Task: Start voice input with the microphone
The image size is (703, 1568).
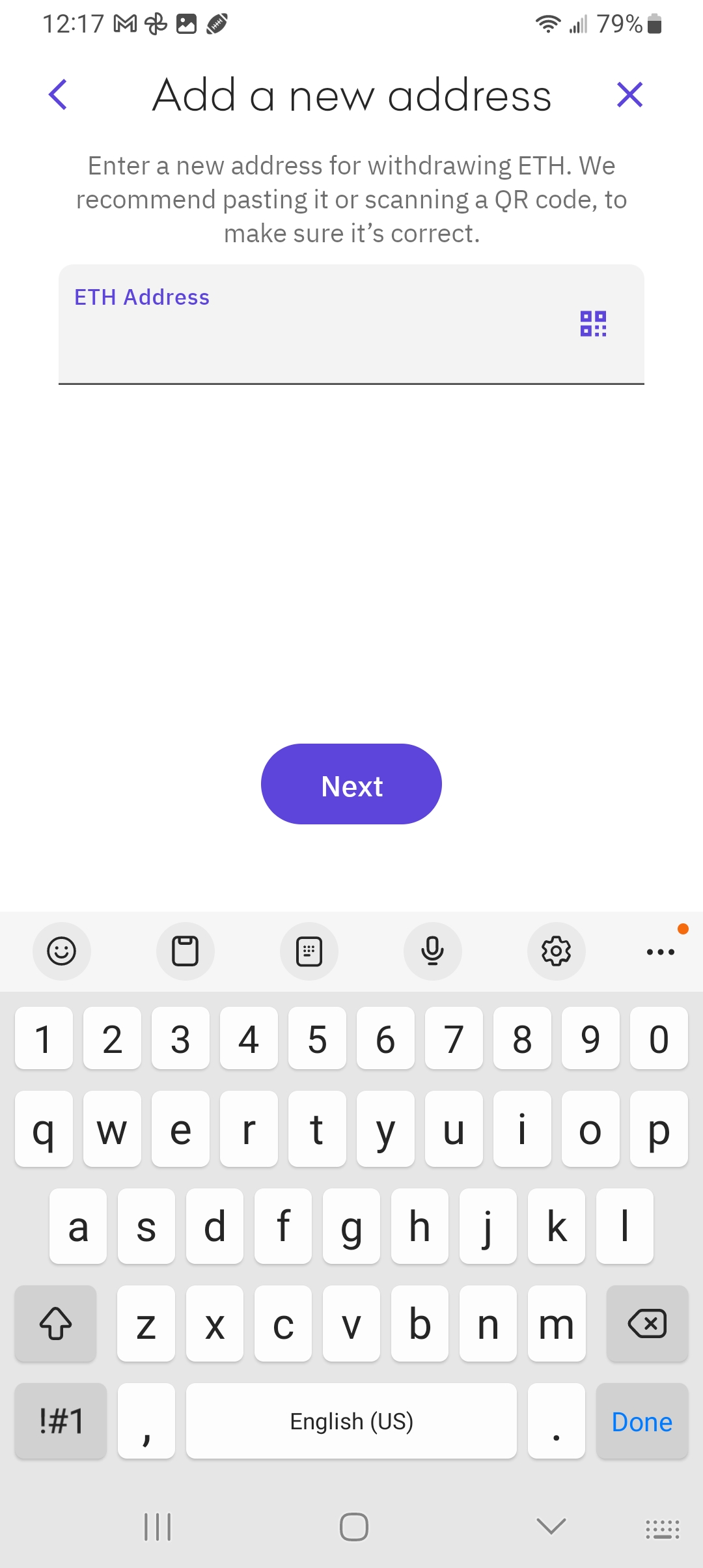Action: [x=433, y=951]
